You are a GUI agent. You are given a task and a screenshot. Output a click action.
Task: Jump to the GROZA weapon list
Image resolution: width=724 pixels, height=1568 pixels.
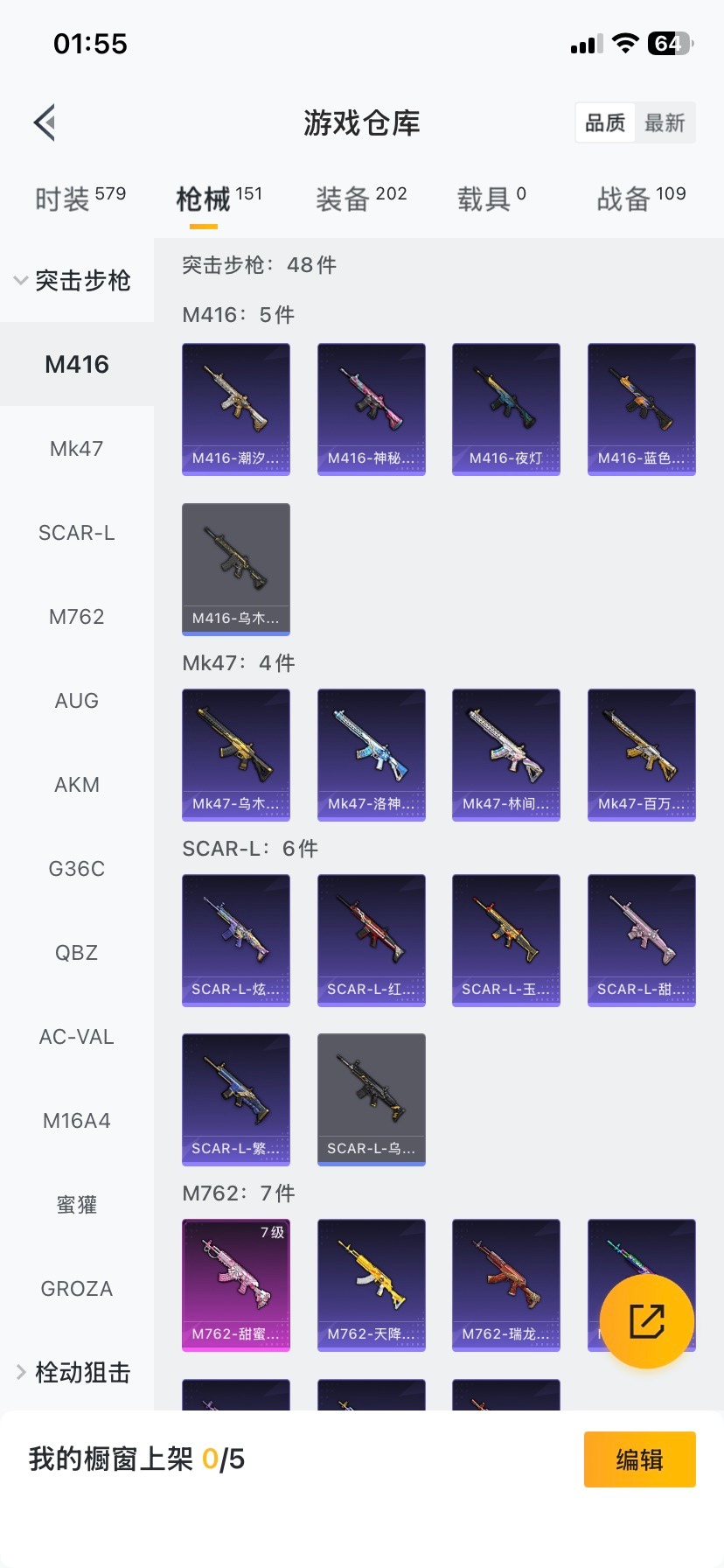pyautogui.click(x=77, y=1289)
